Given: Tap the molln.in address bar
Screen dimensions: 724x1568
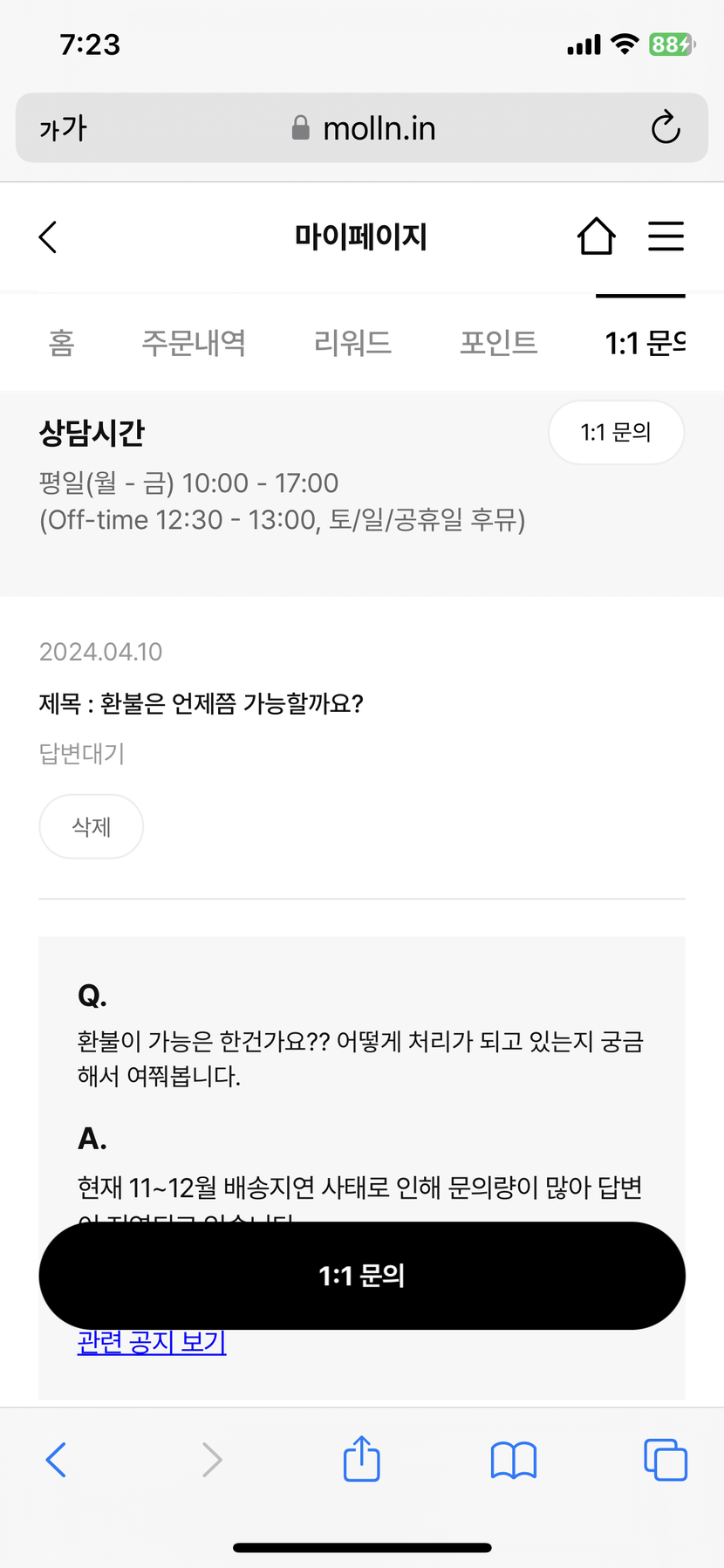Looking at the screenshot, I should 362,128.
